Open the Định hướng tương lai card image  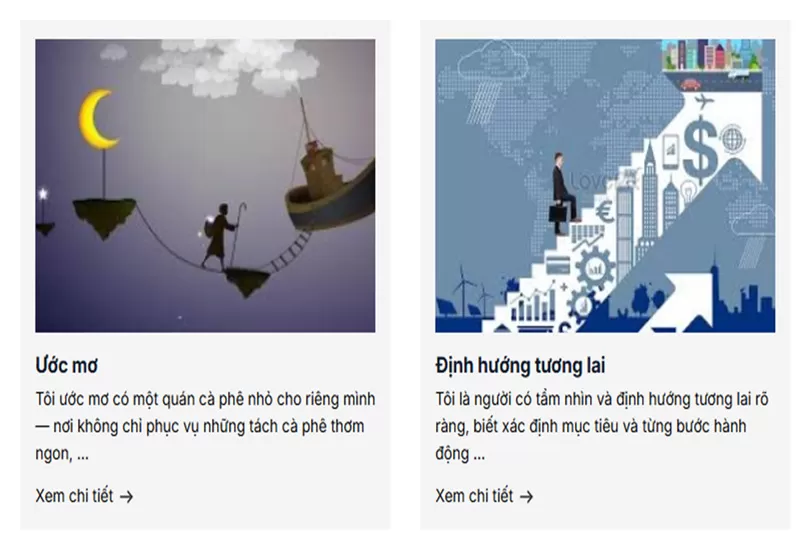point(605,186)
